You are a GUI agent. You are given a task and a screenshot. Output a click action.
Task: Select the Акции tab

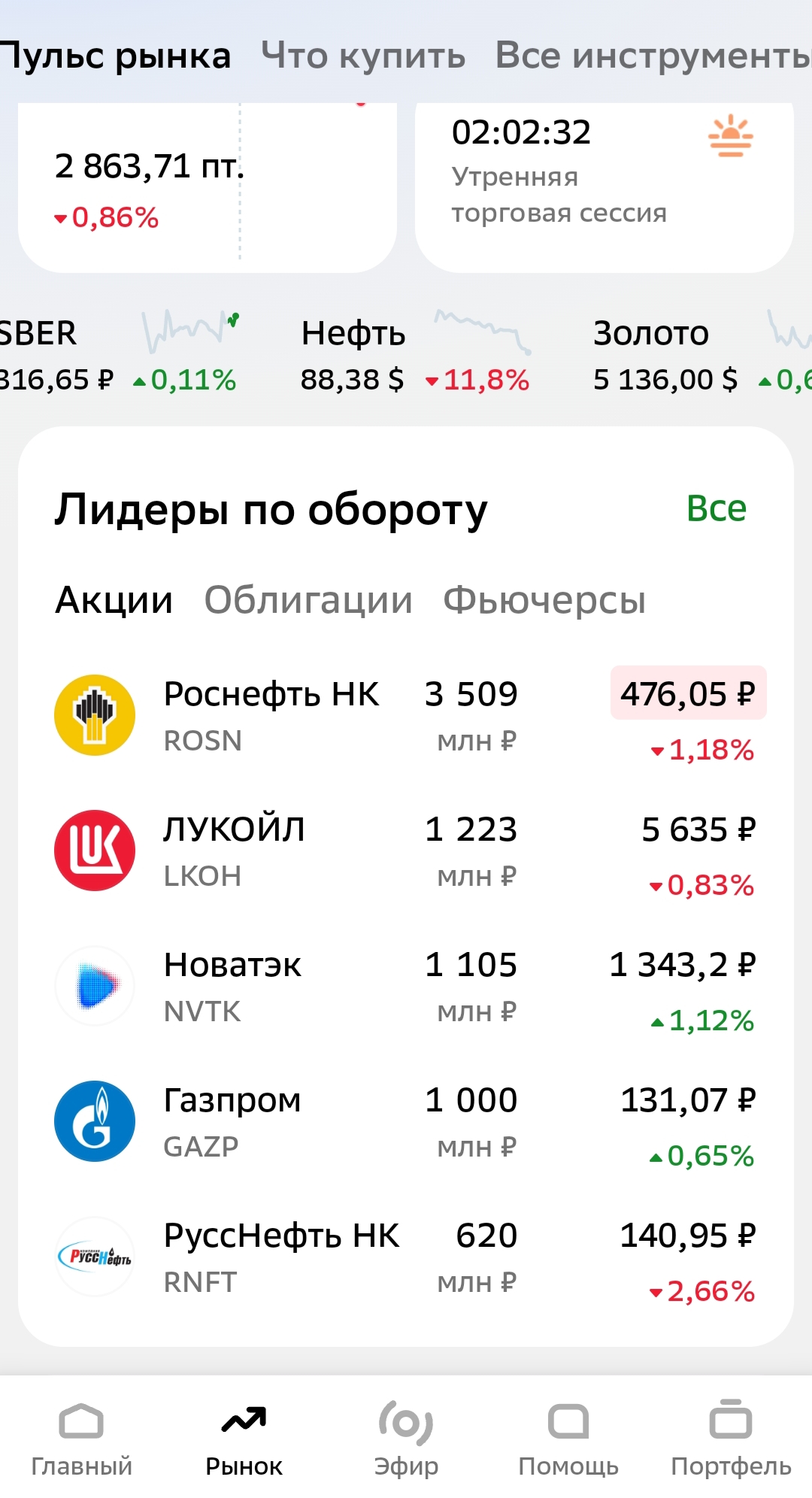click(x=114, y=600)
